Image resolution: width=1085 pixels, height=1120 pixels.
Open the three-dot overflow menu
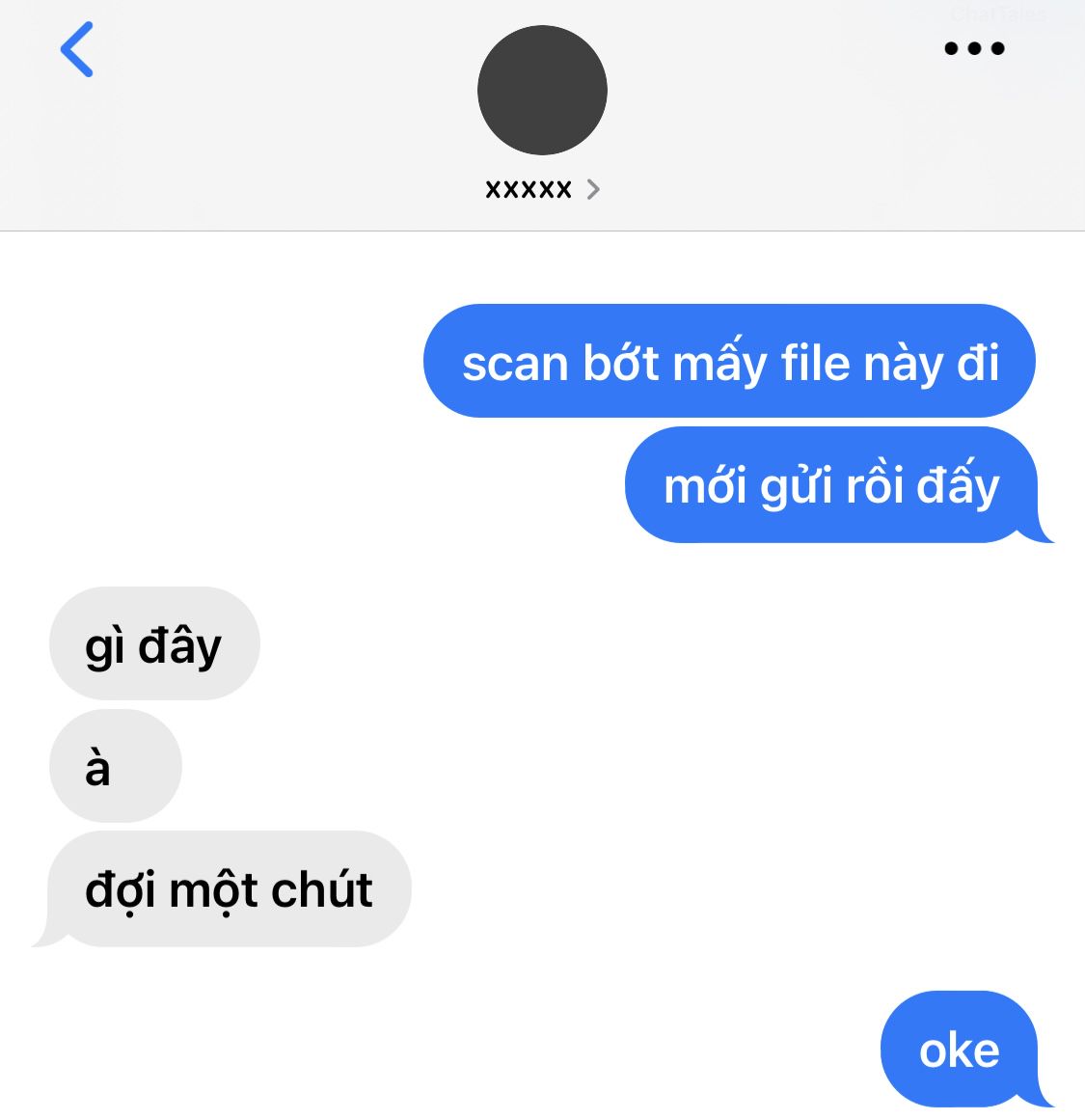pyautogui.click(x=974, y=48)
